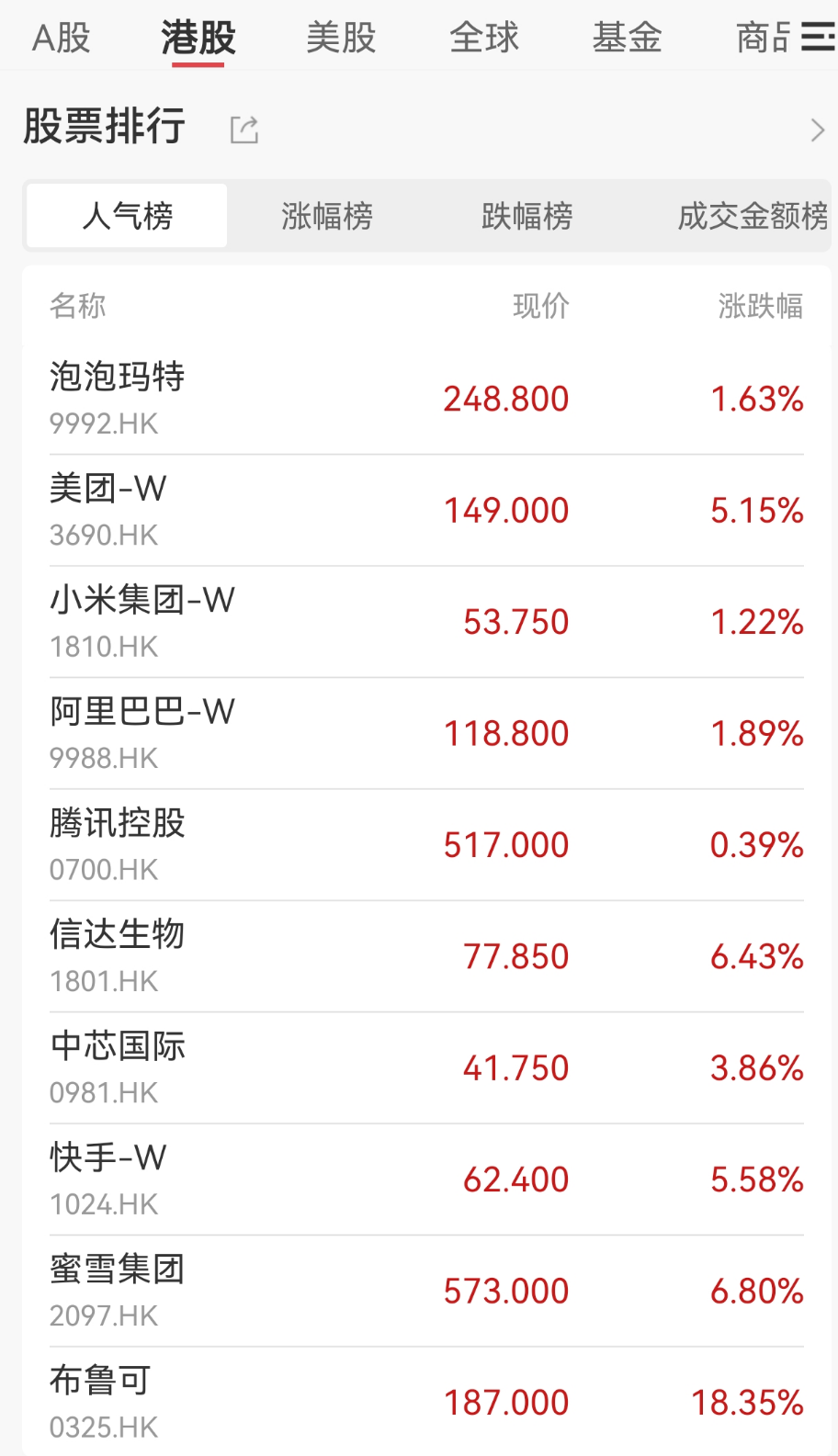Open the category list menu icon
Screen dimensions: 838x1456
click(817, 38)
